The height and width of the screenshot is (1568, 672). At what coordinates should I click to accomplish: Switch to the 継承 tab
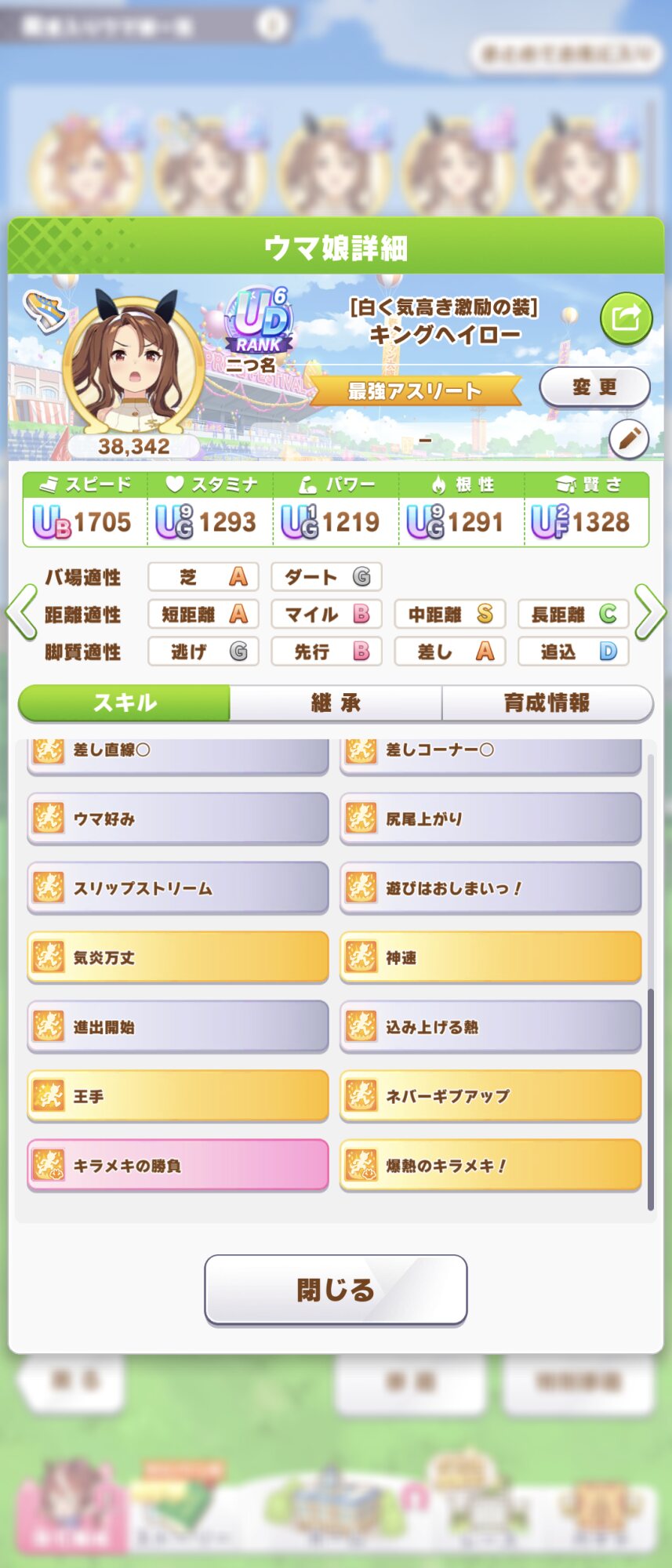pyautogui.click(x=336, y=702)
